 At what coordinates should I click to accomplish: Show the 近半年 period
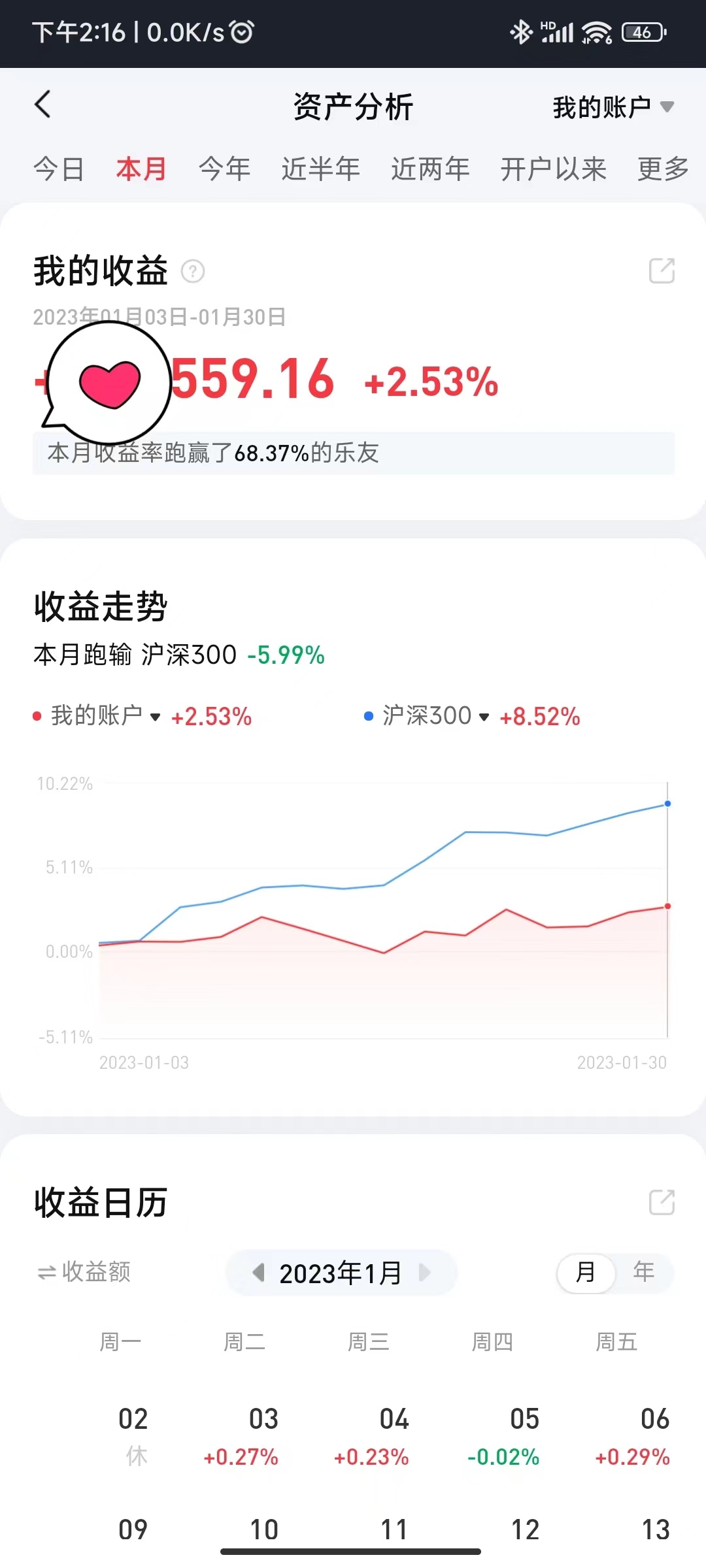click(x=320, y=169)
